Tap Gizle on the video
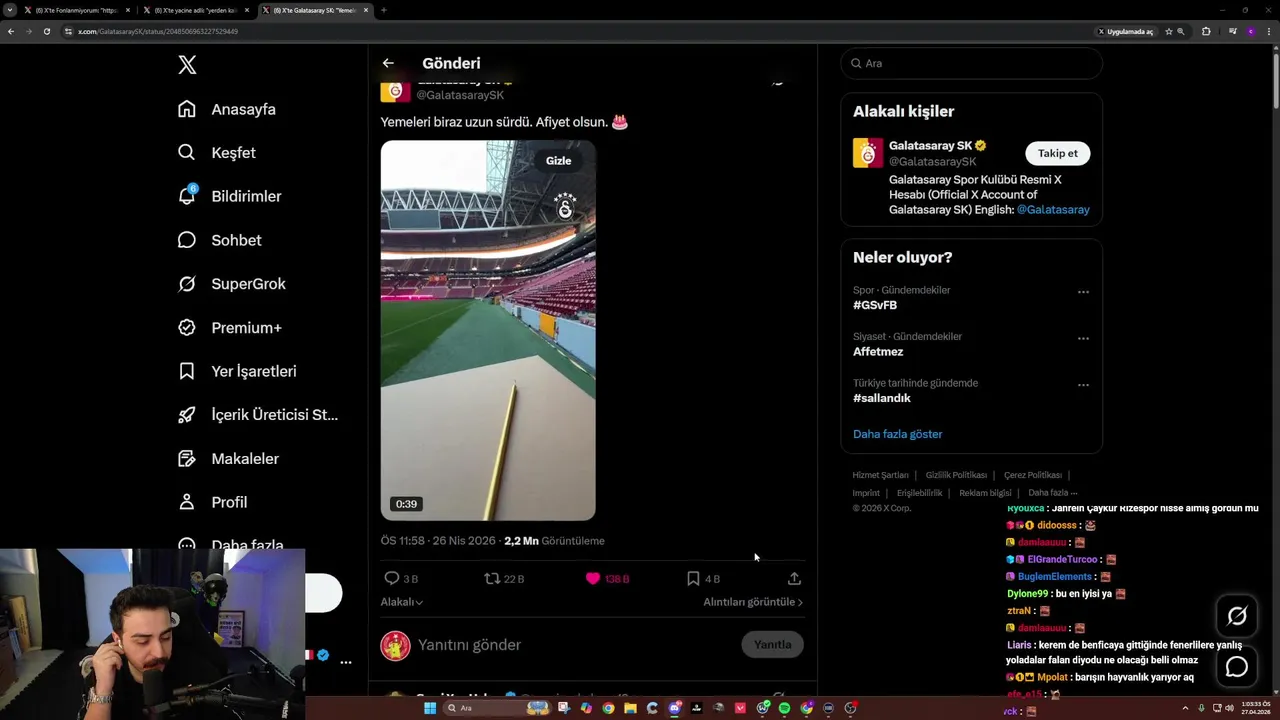 pos(558,161)
